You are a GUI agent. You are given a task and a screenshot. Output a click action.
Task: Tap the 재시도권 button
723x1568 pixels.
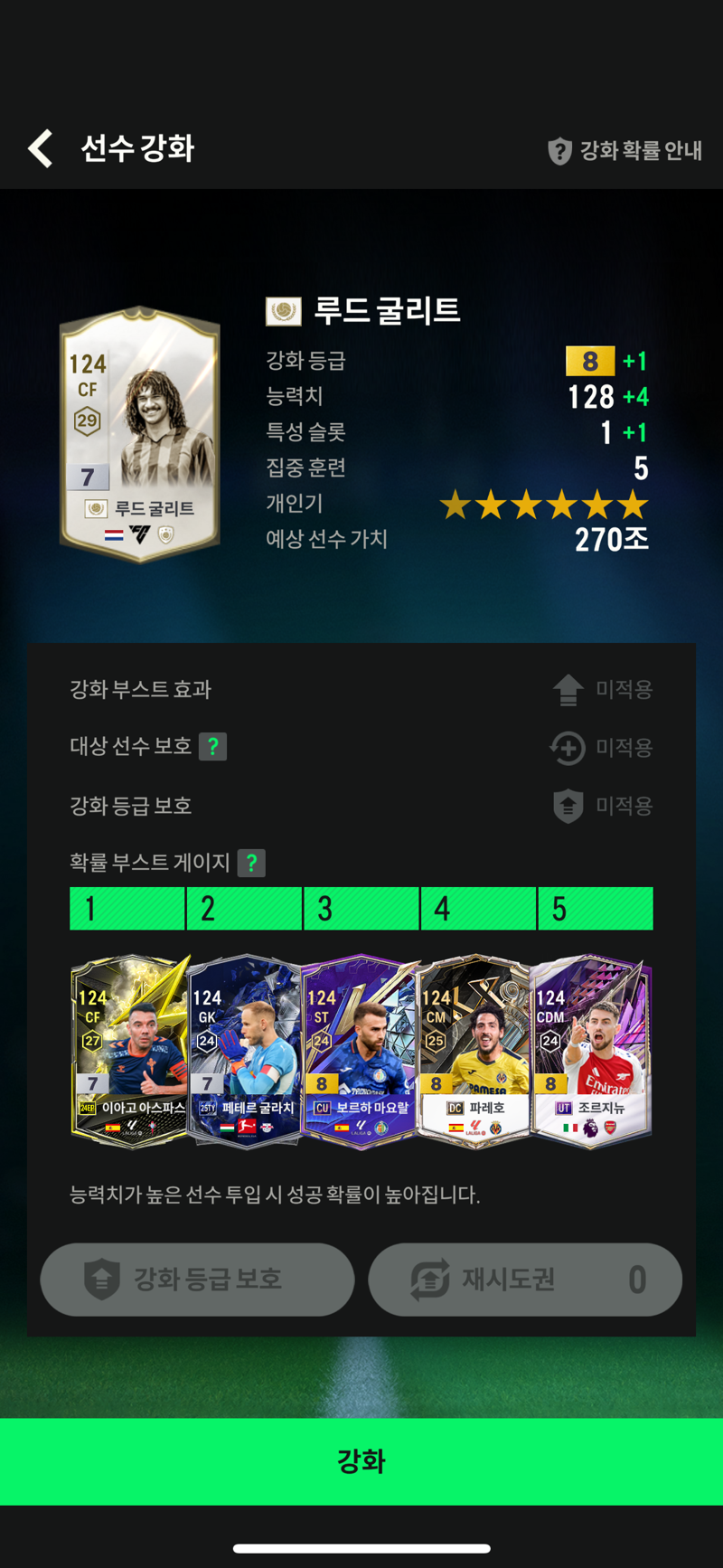click(525, 1280)
